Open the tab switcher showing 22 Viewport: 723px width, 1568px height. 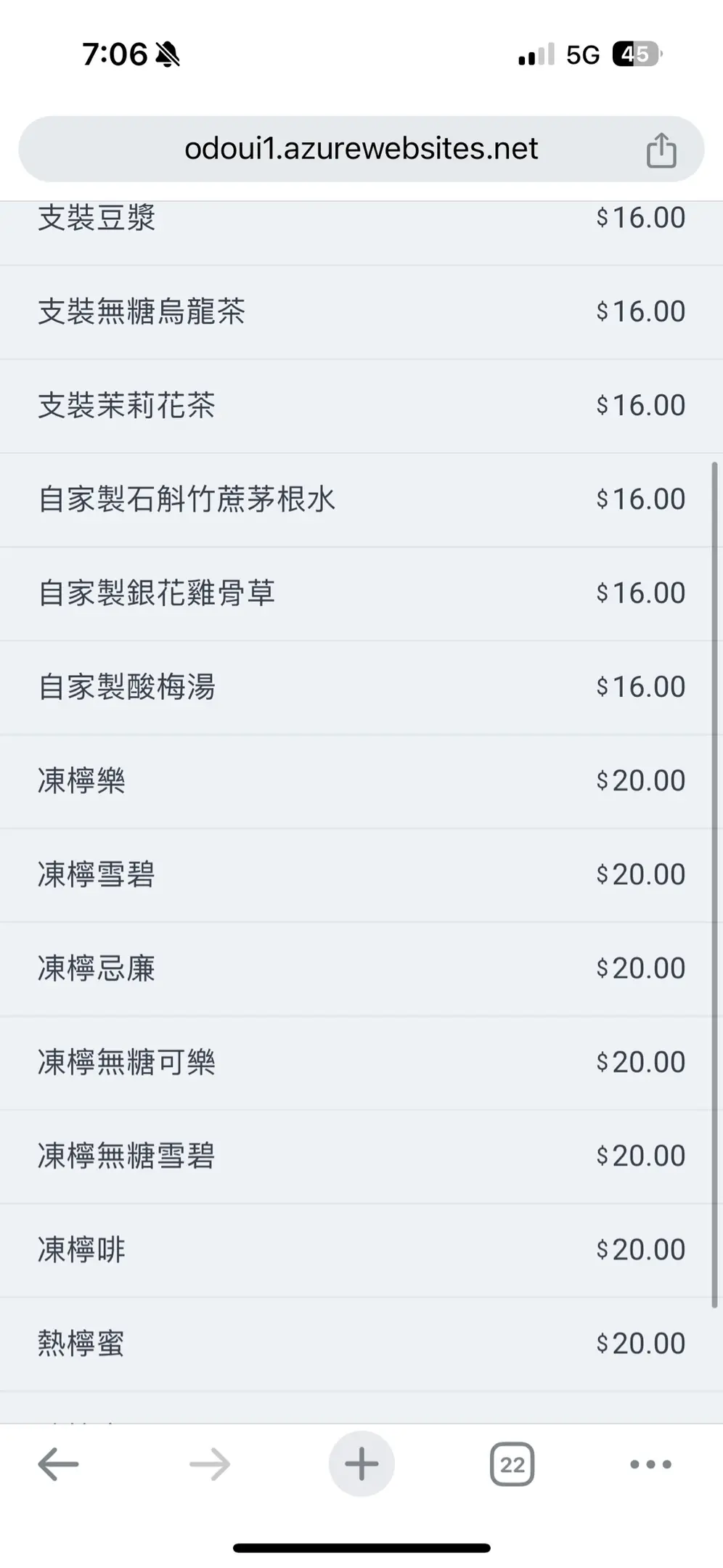[x=512, y=1464]
